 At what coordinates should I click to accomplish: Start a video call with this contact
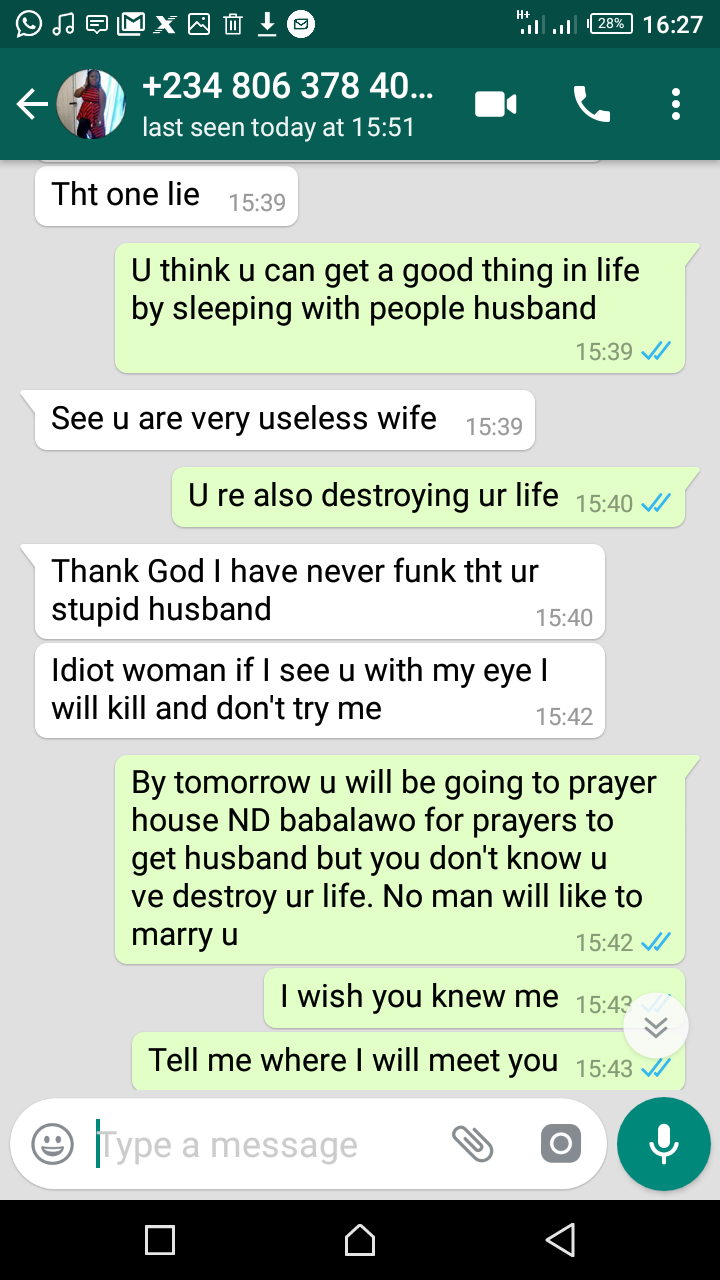(x=495, y=104)
